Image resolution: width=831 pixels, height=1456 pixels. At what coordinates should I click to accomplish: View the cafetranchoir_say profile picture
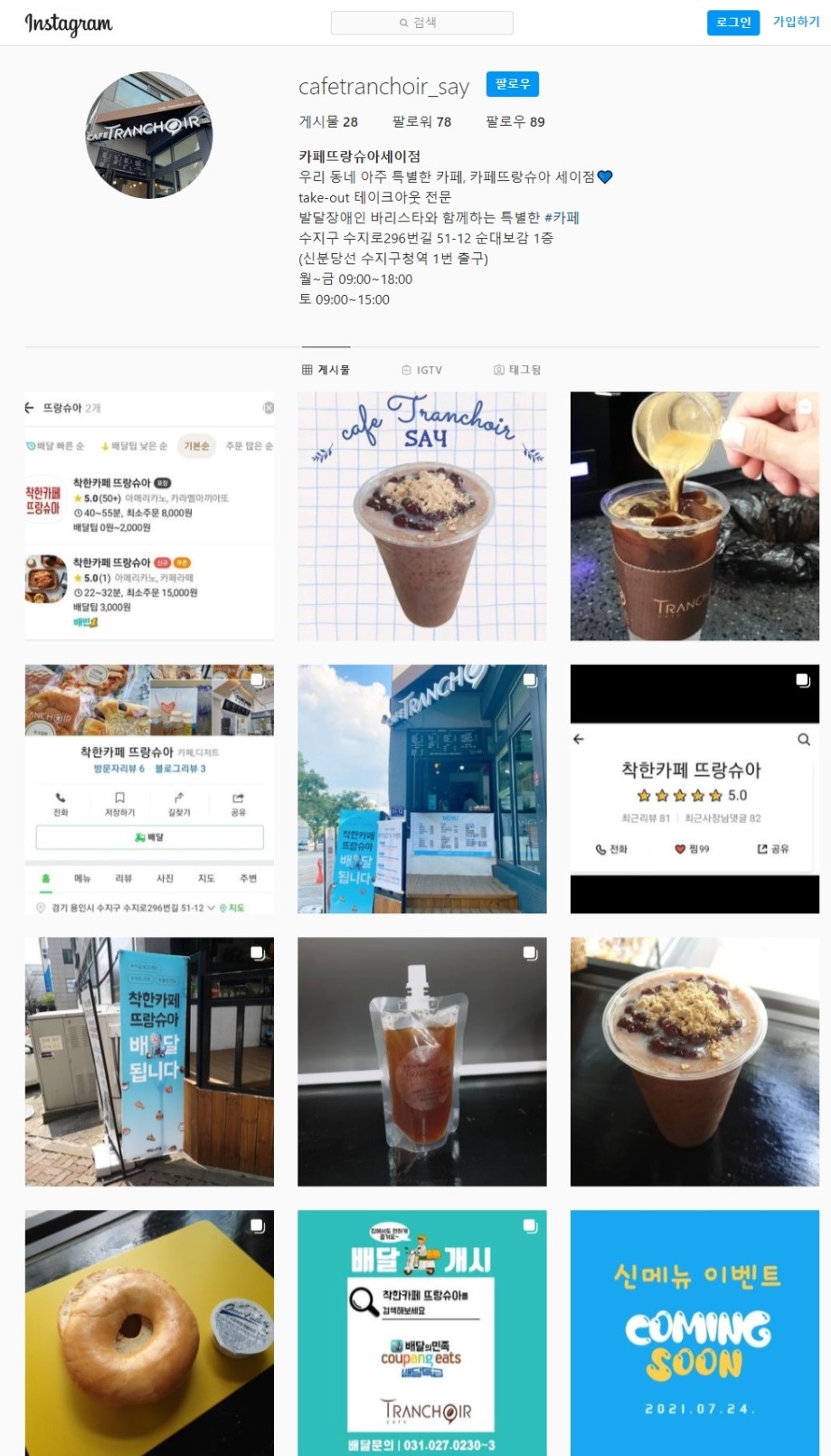149,136
